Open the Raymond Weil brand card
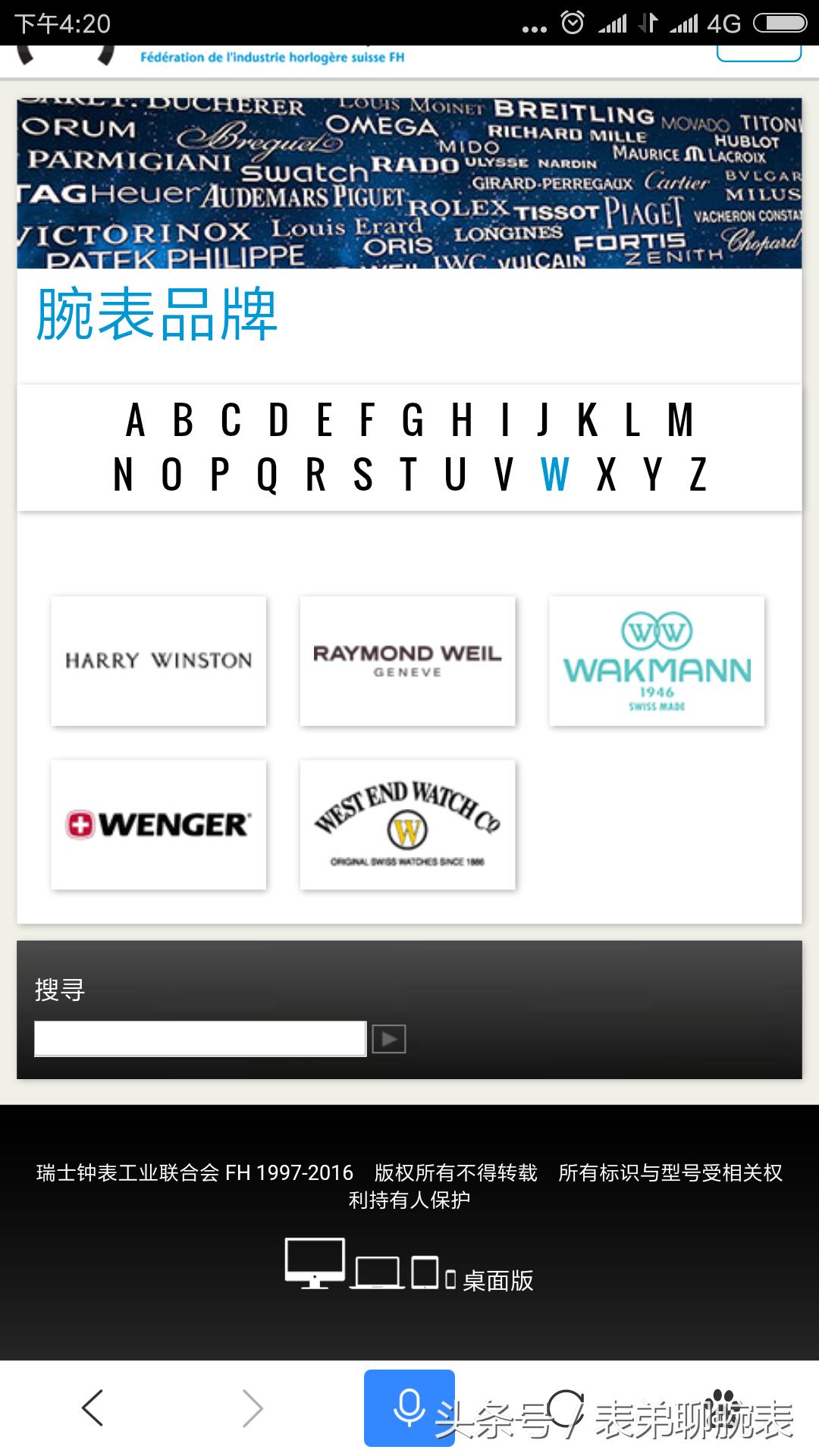This screenshot has height=1456, width=819. coord(407,661)
